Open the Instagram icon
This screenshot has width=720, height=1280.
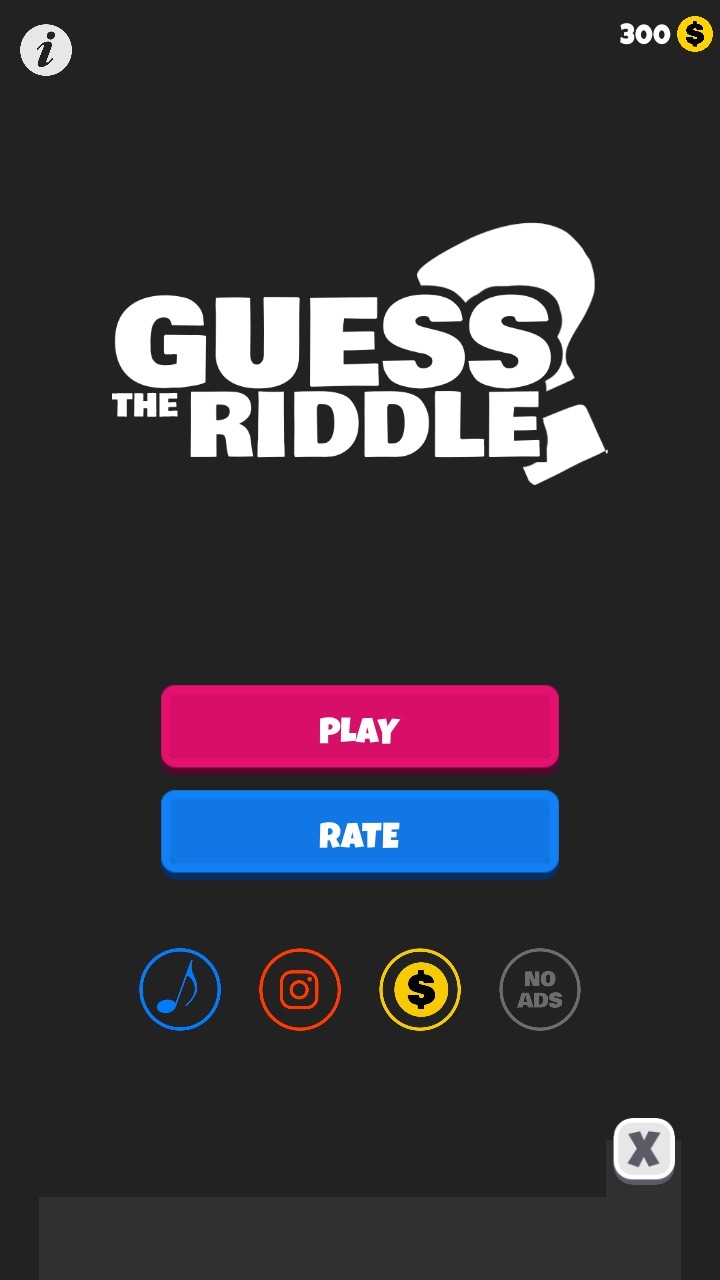click(x=300, y=989)
